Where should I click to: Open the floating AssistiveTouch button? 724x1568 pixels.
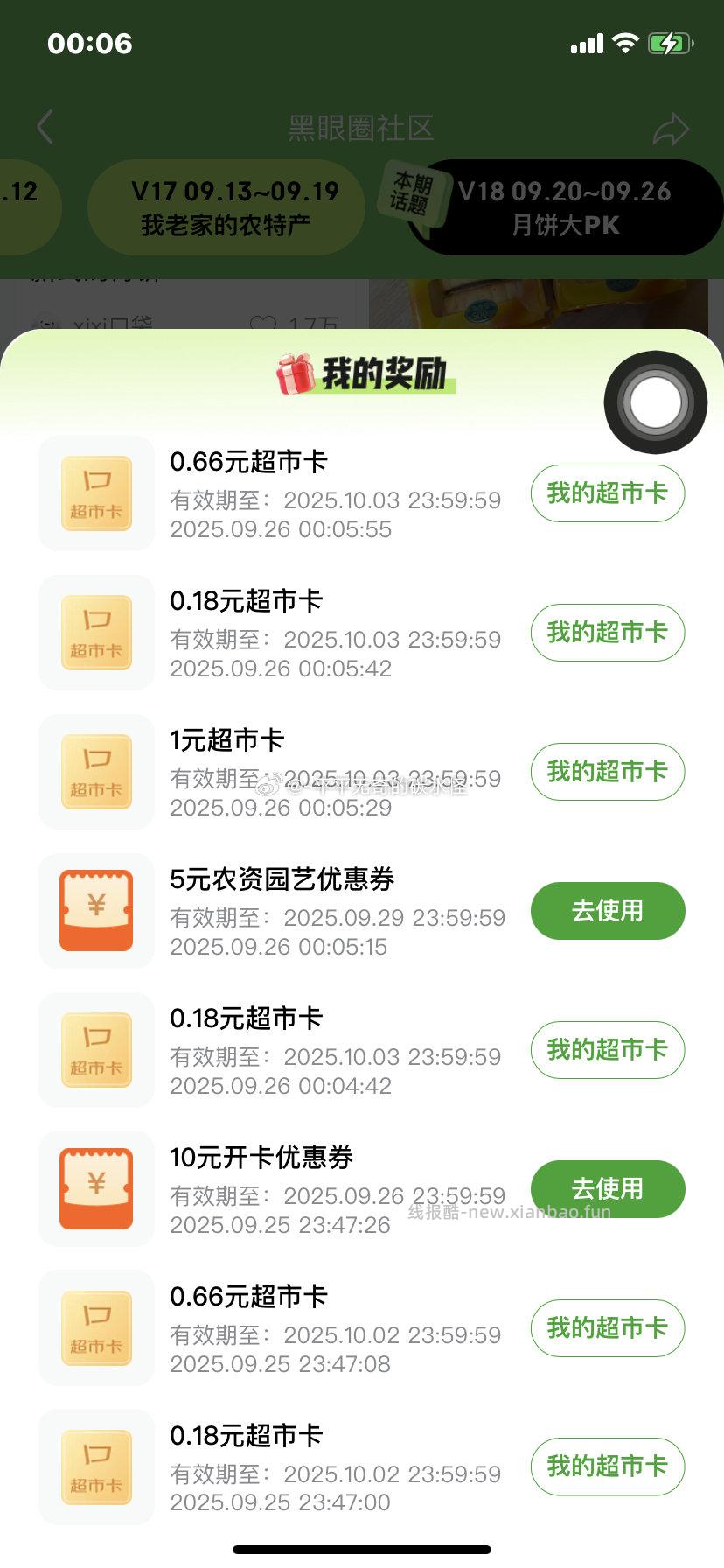coord(655,402)
